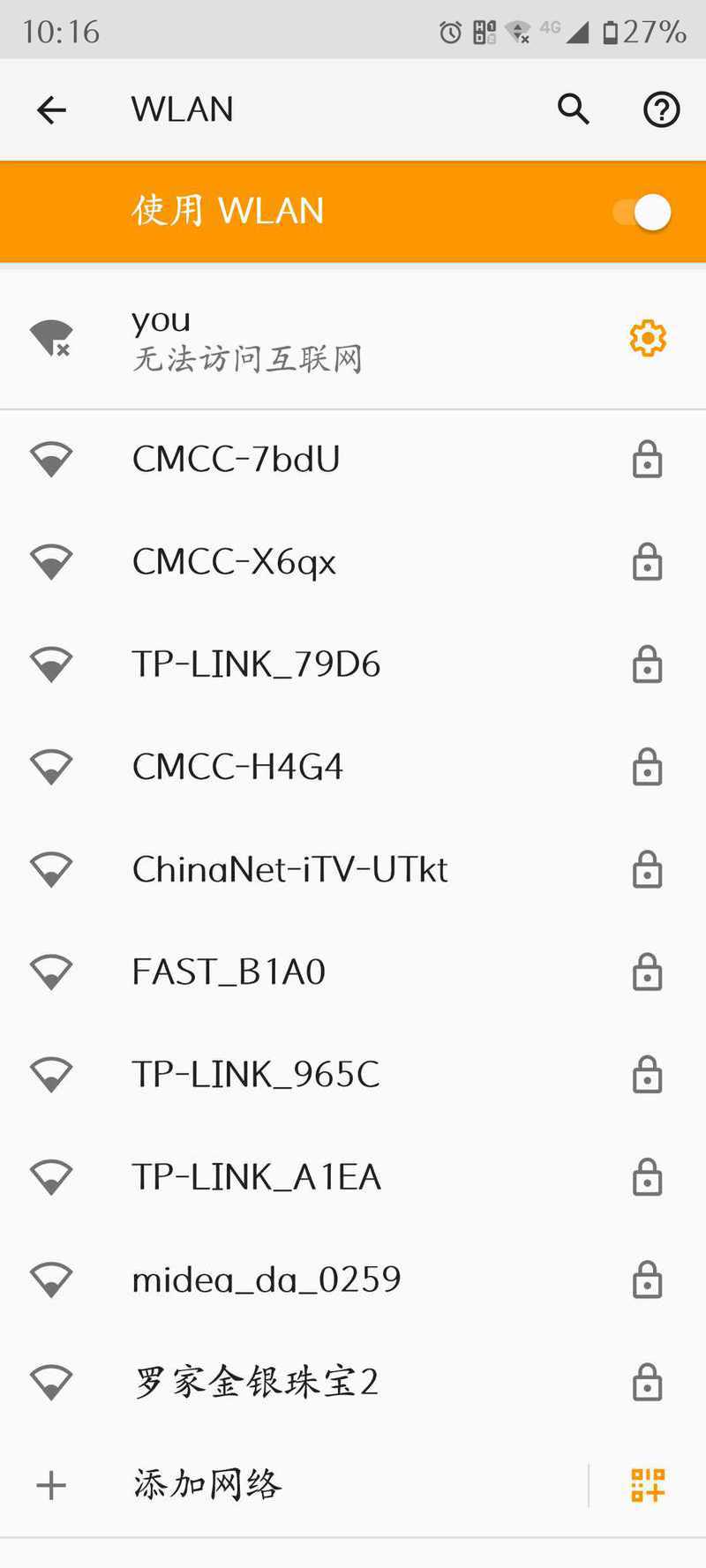706x1568 pixels.
Task: Tap ChinaNet-iTV-UTkt network
Action: [x=353, y=869]
